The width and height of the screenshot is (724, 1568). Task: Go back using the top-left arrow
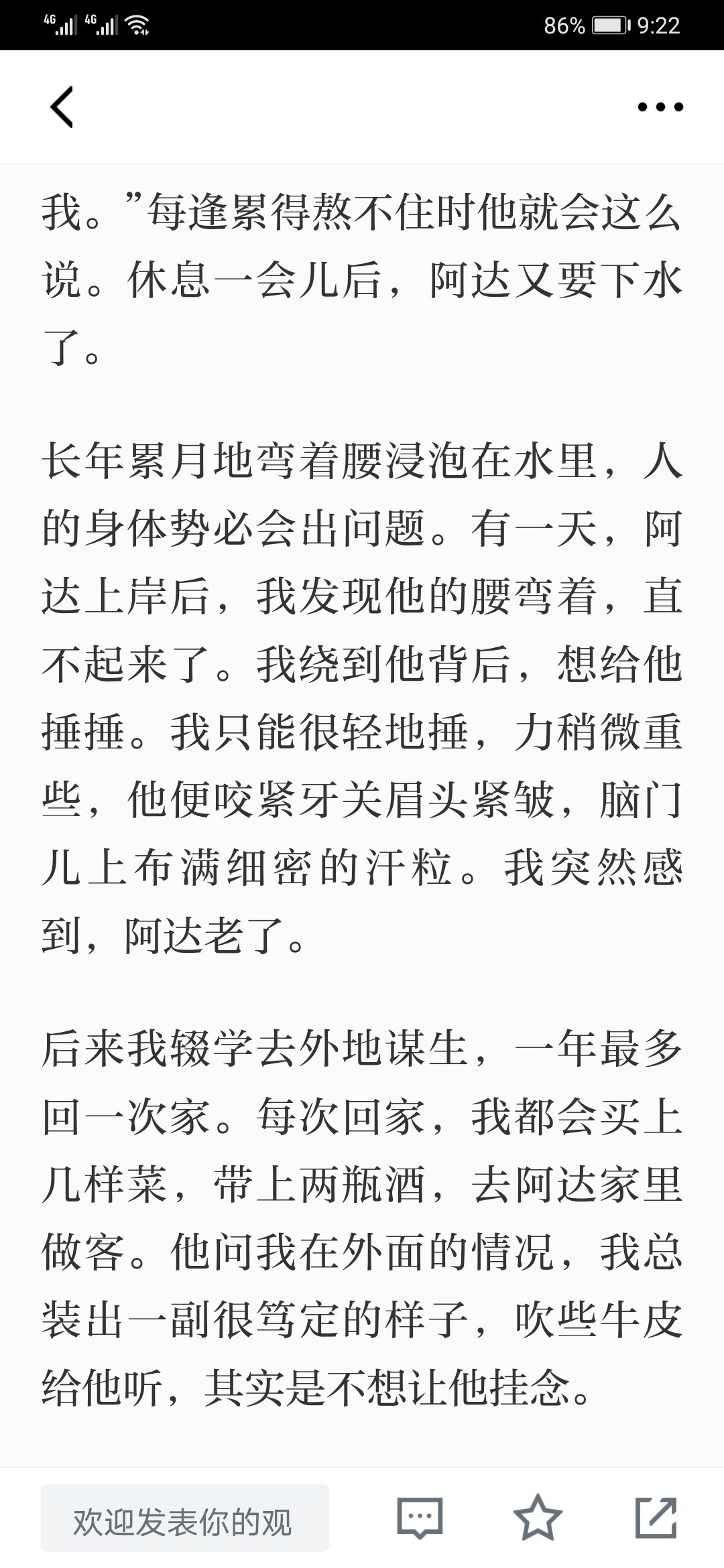point(62,107)
